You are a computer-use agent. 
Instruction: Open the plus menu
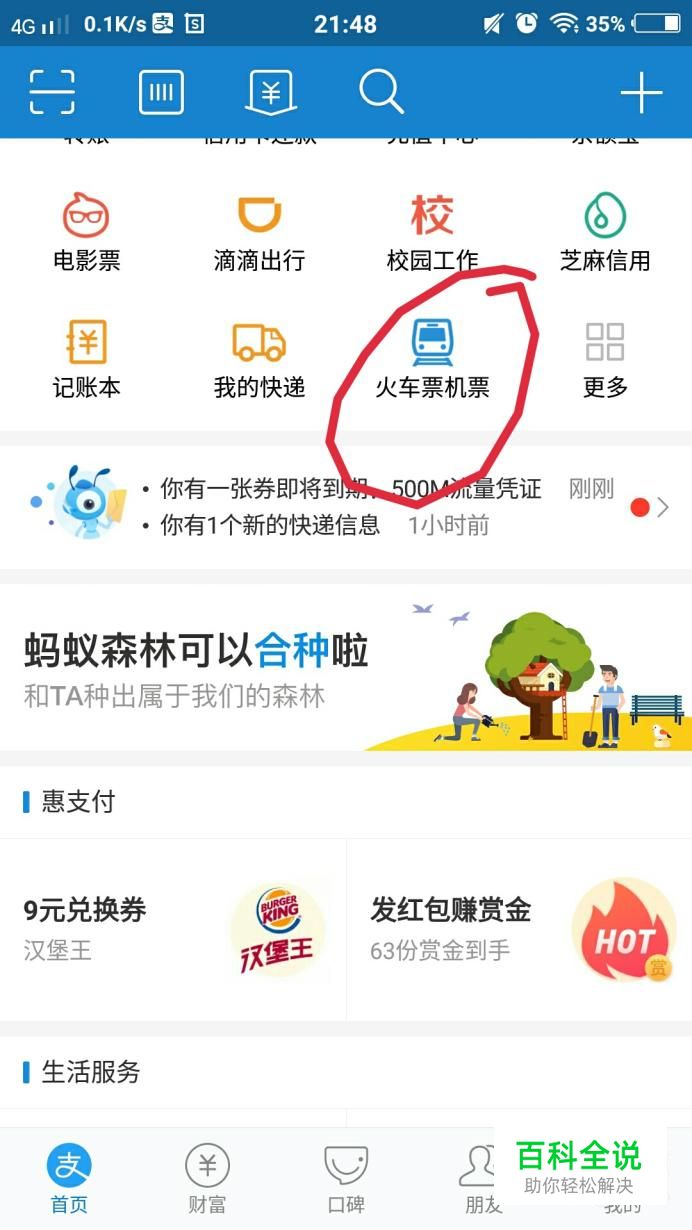(641, 93)
